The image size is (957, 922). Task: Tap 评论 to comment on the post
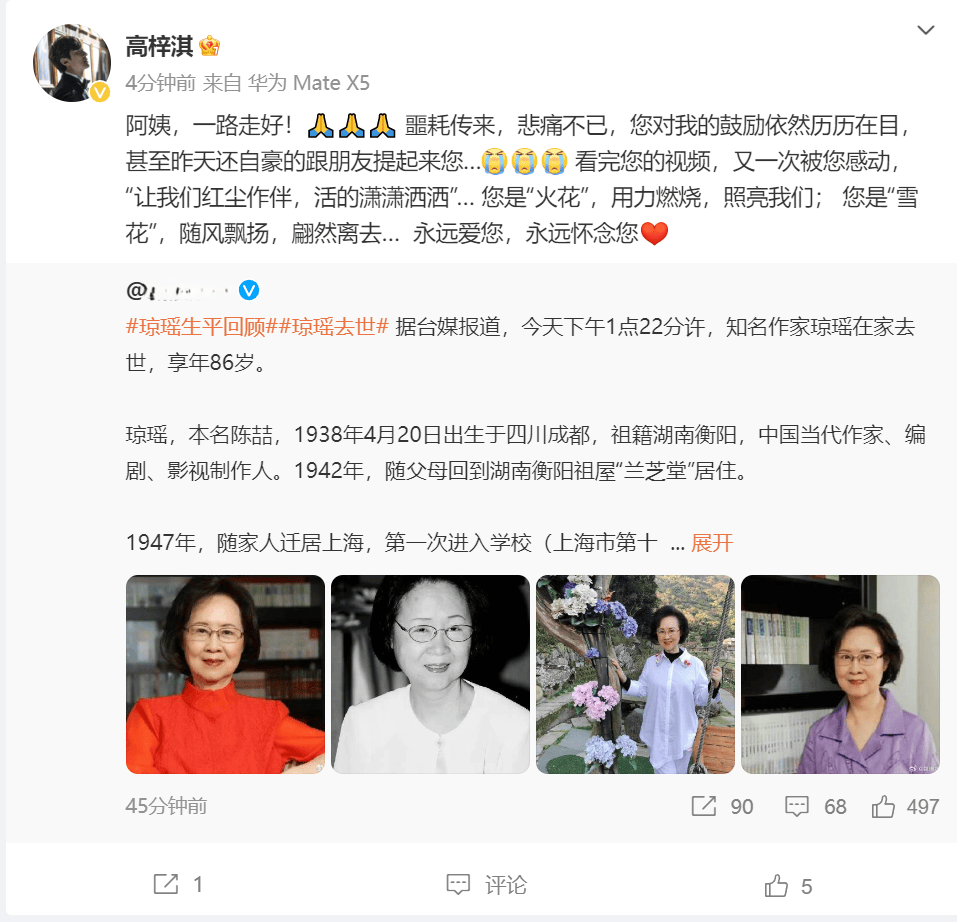(x=487, y=884)
